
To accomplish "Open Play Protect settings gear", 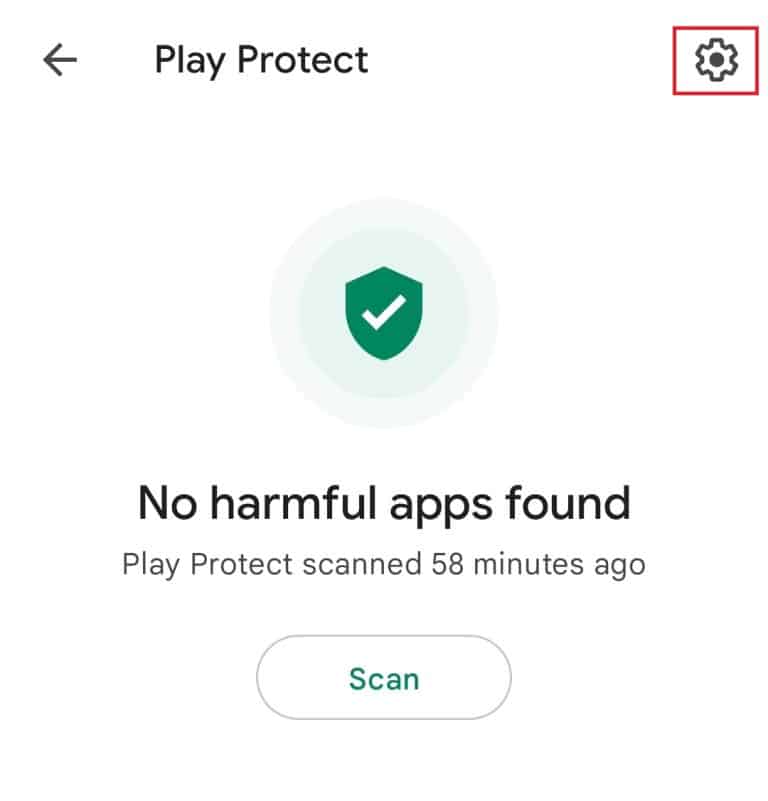I will (x=716, y=61).
